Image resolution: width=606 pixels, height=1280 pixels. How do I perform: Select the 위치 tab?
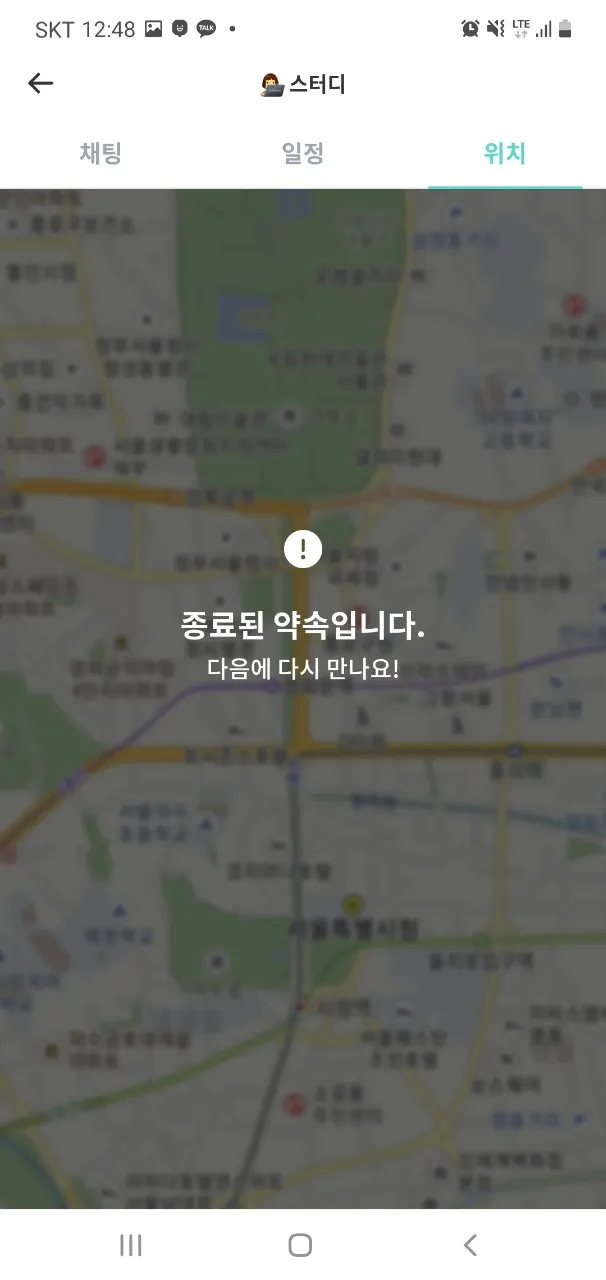[x=505, y=154]
